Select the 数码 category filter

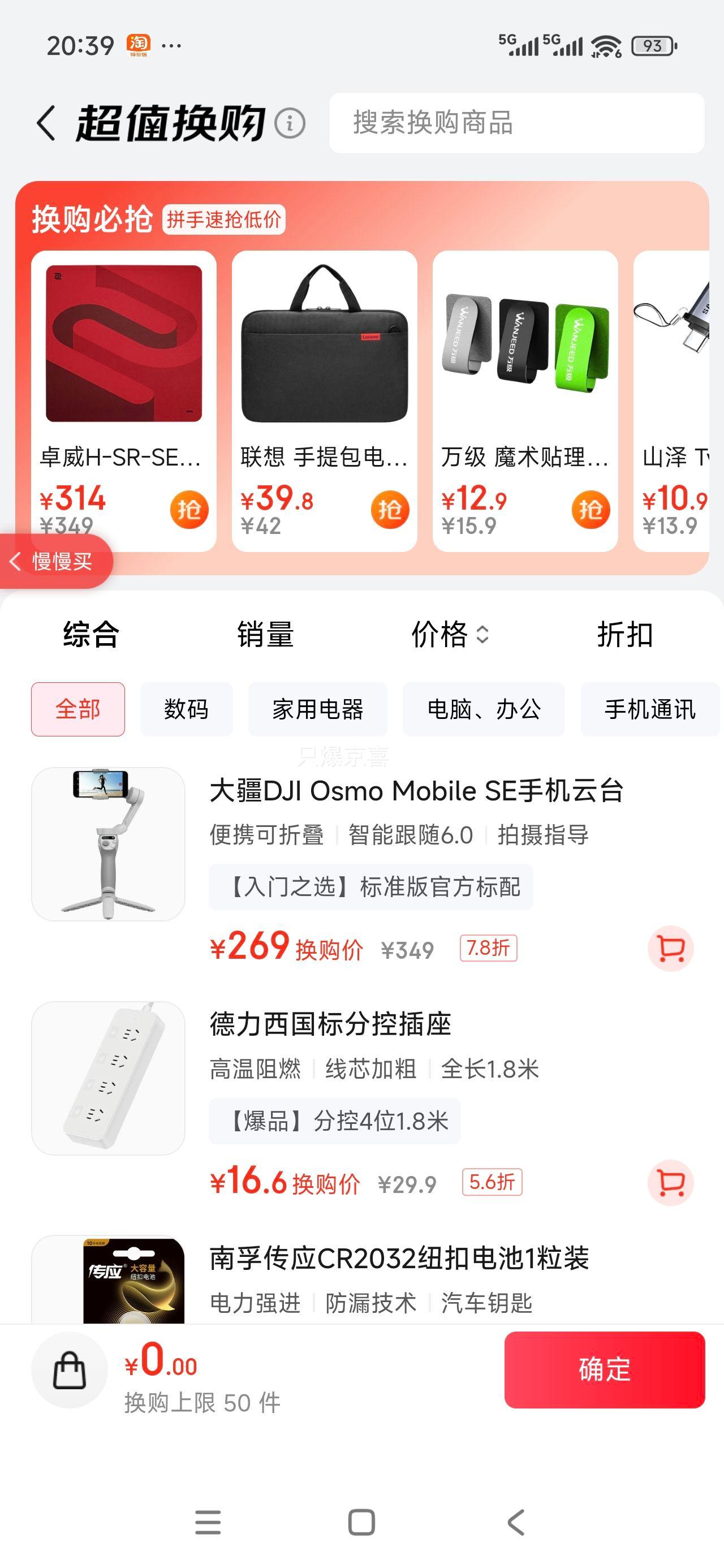pyautogui.click(x=186, y=709)
